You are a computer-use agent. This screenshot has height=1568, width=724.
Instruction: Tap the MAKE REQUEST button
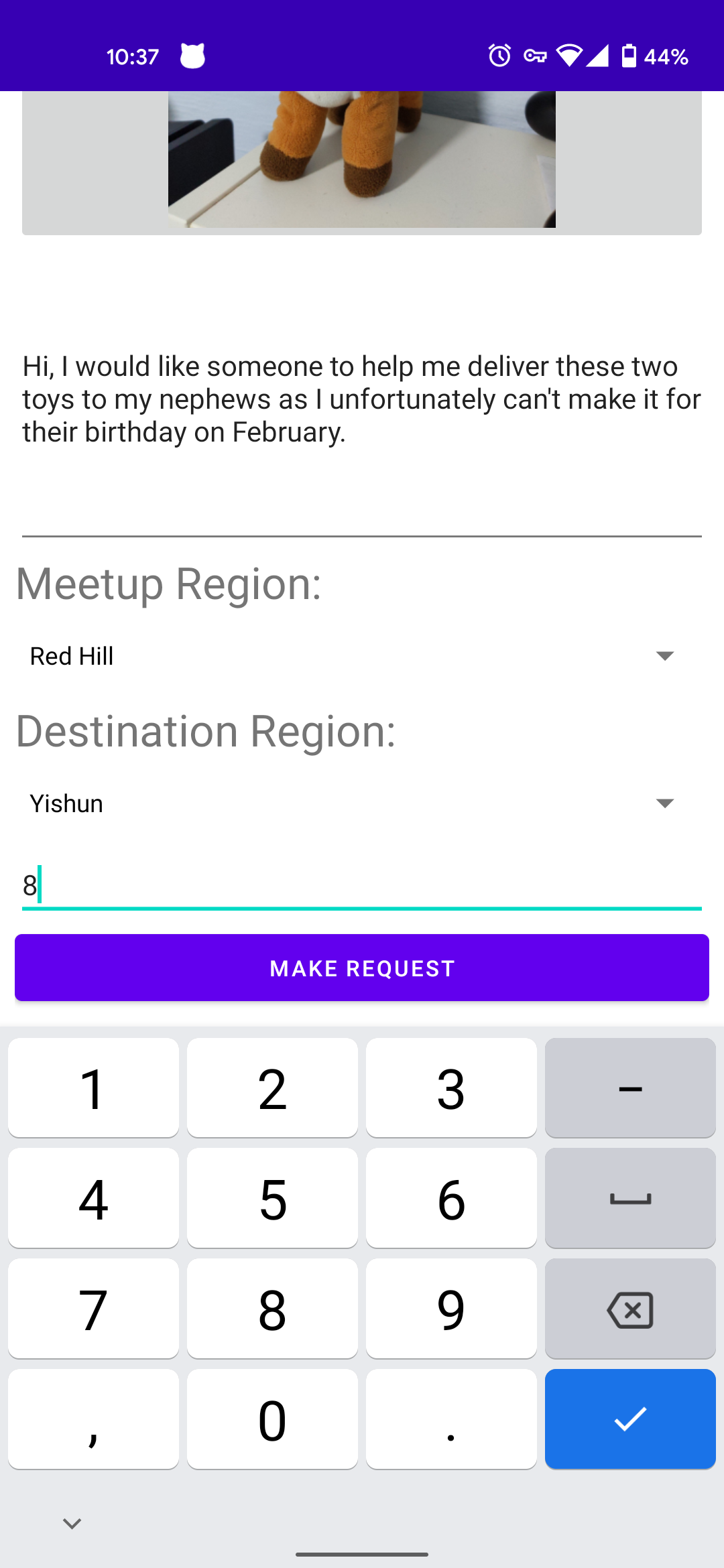click(362, 968)
